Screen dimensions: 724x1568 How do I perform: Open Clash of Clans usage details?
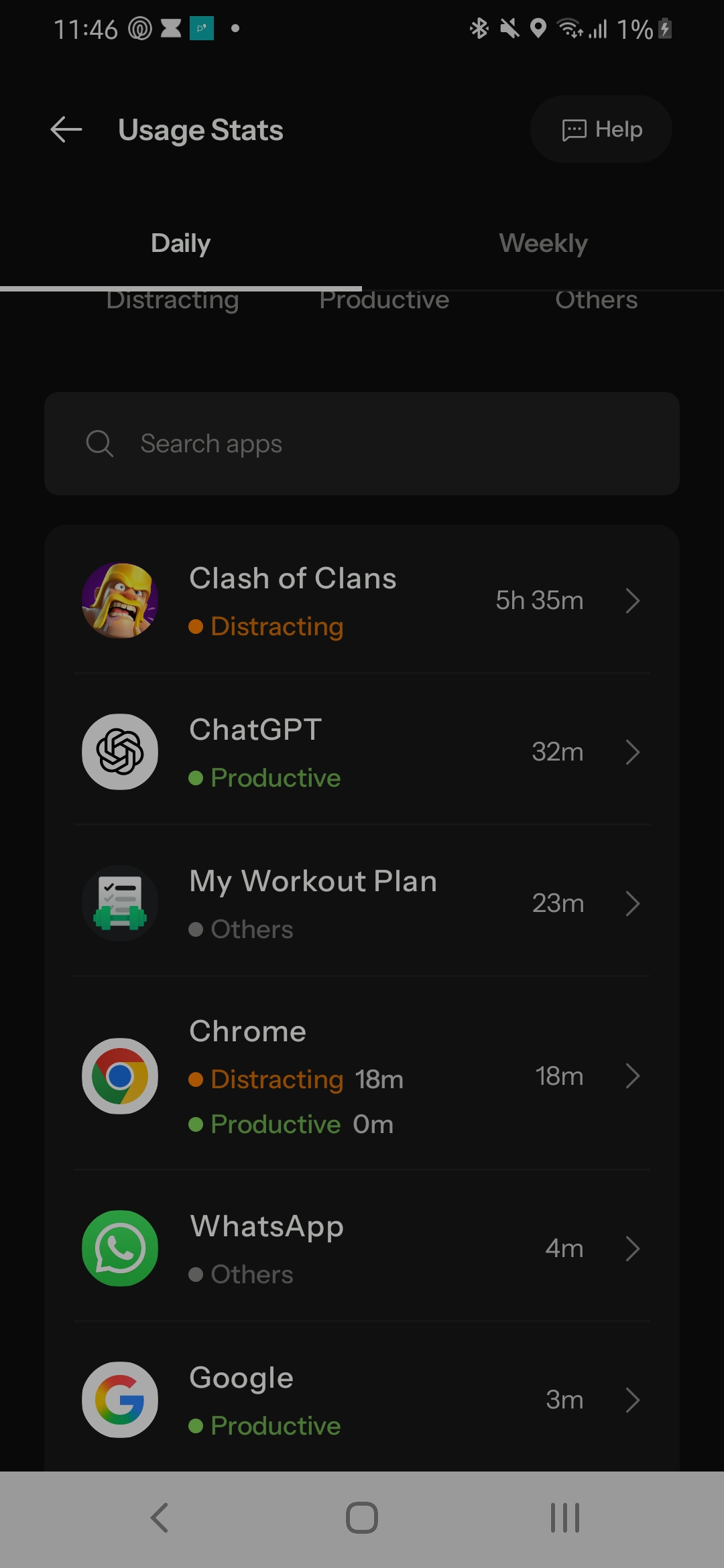click(362, 600)
